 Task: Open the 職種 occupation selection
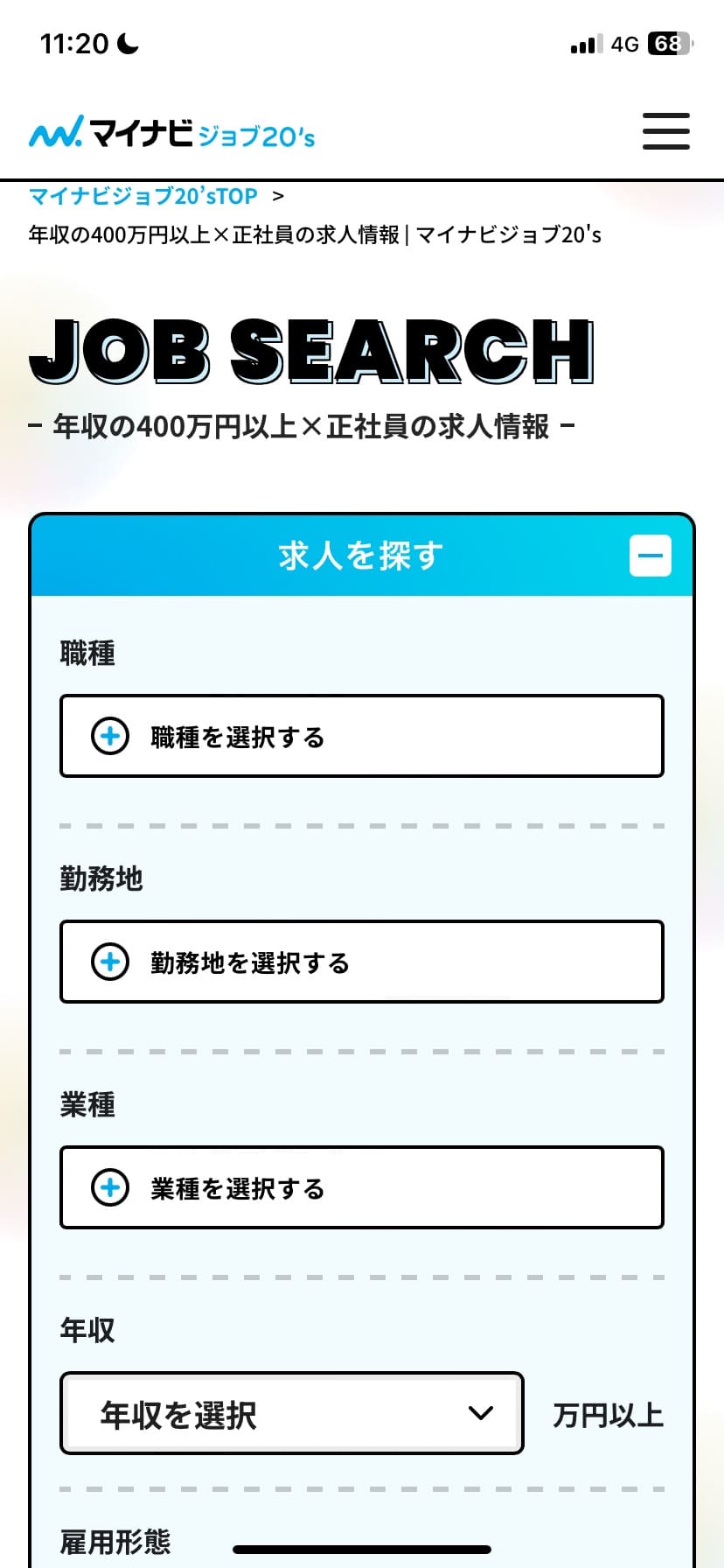pos(361,736)
